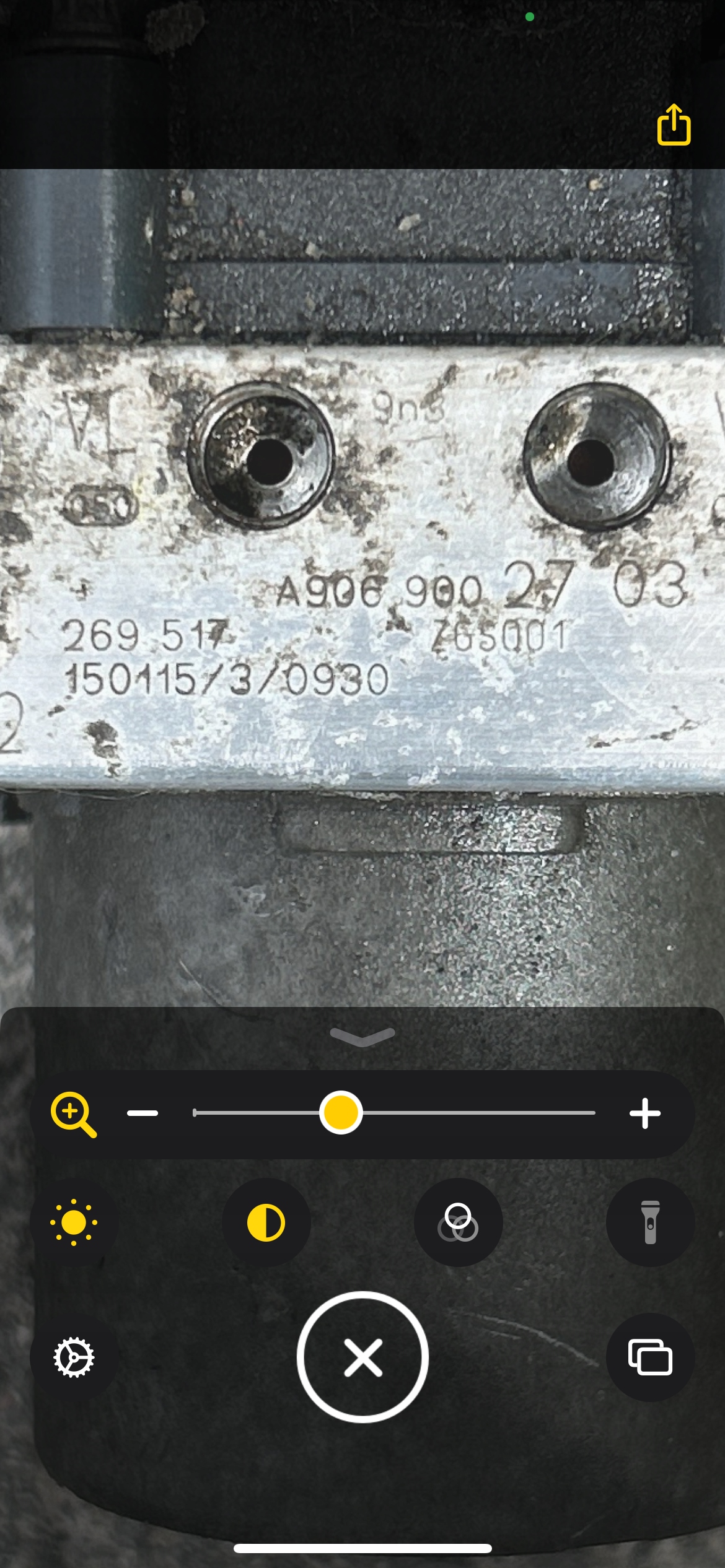Open the brightness adjustment control

tap(74, 1222)
